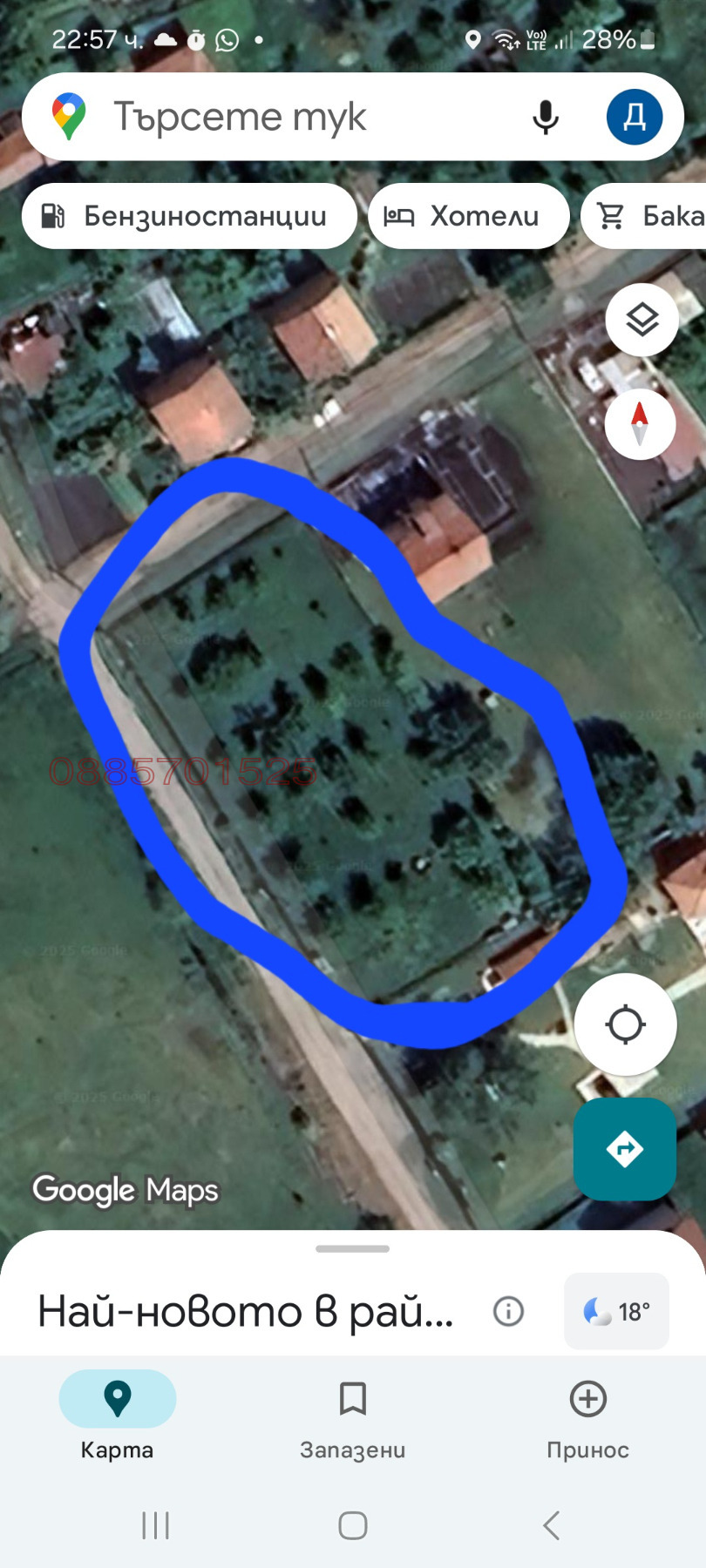This screenshot has height=1568, width=706.
Task: Switch to the Запазени tab
Action: 353,1419
